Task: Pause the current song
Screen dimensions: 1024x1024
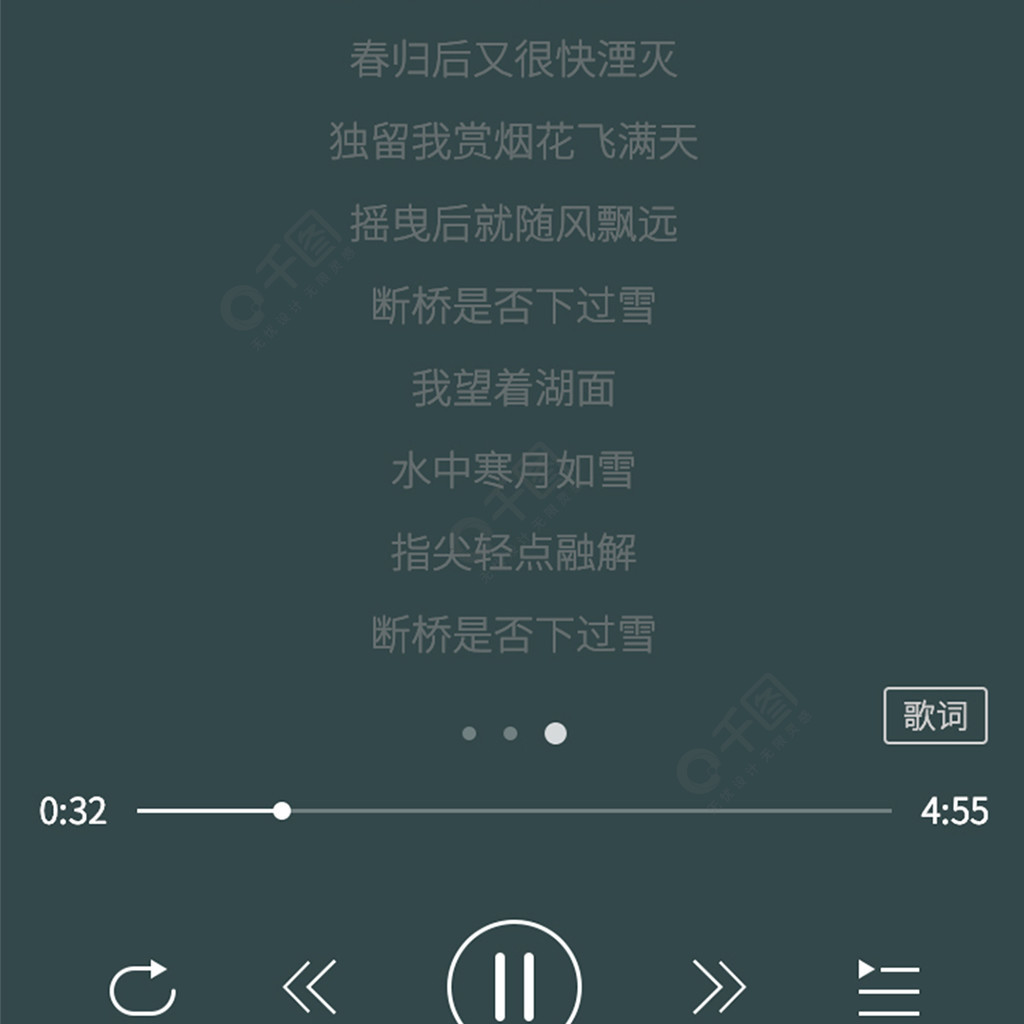Action: 513,984
